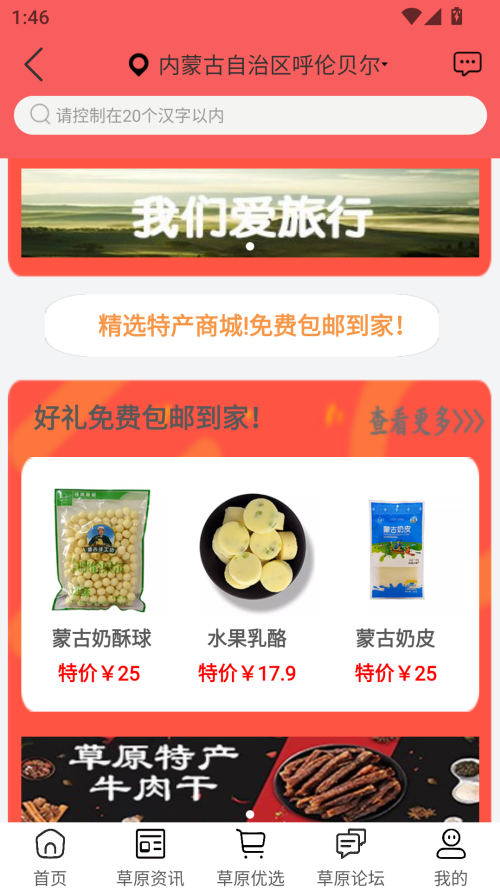Open the 草原特产牛肉干 banner
This screenshot has height=889, width=500.
point(250,779)
